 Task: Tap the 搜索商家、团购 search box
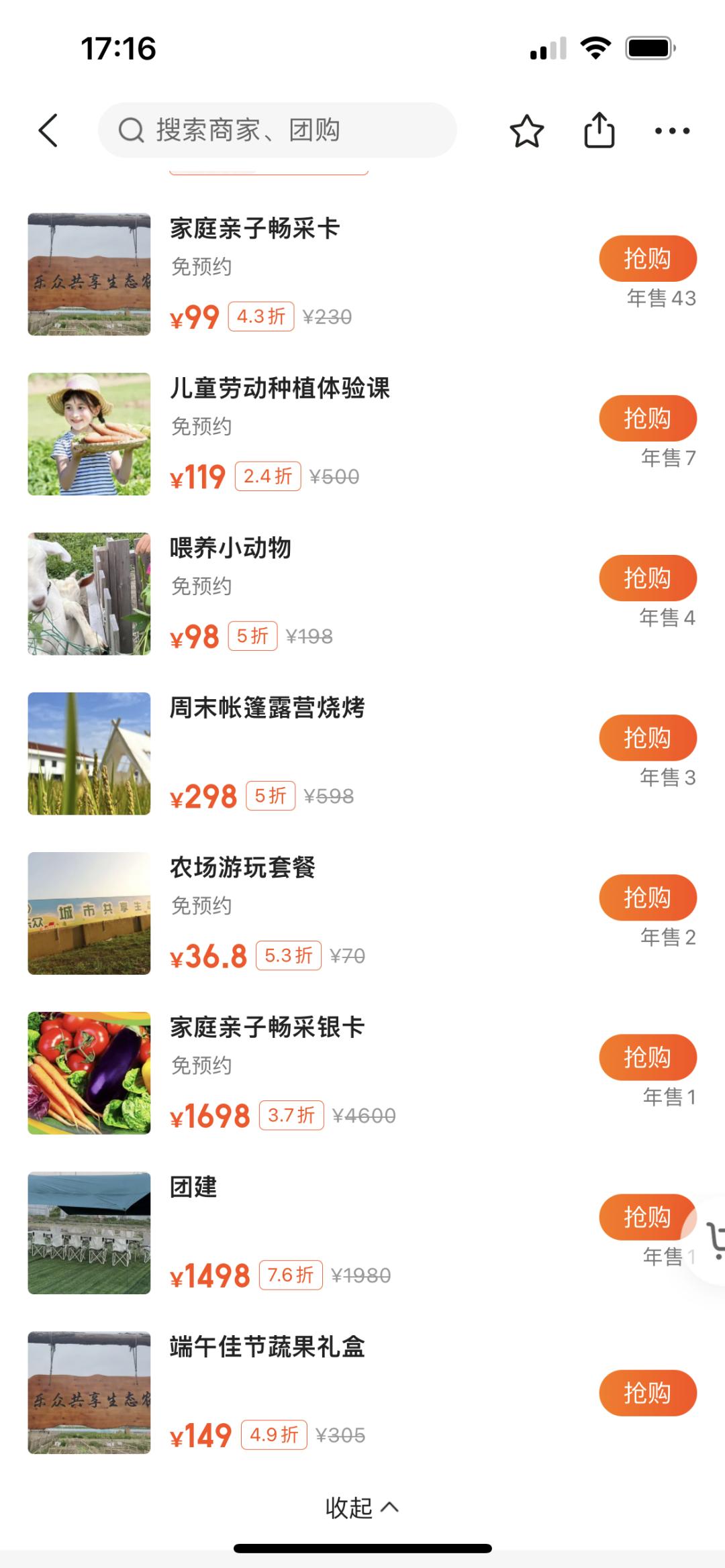tap(277, 130)
